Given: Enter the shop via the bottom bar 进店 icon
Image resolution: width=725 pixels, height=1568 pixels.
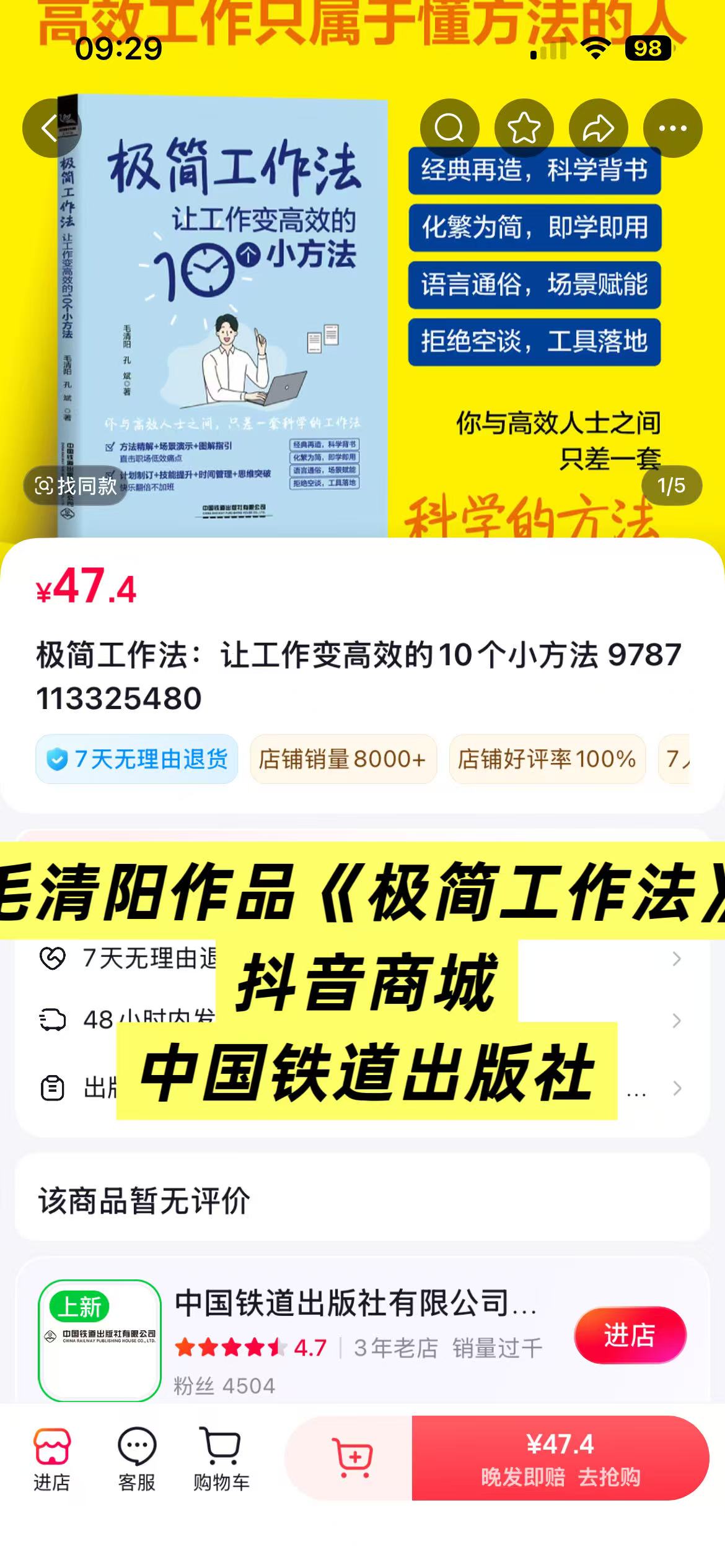Looking at the screenshot, I should tap(51, 1459).
